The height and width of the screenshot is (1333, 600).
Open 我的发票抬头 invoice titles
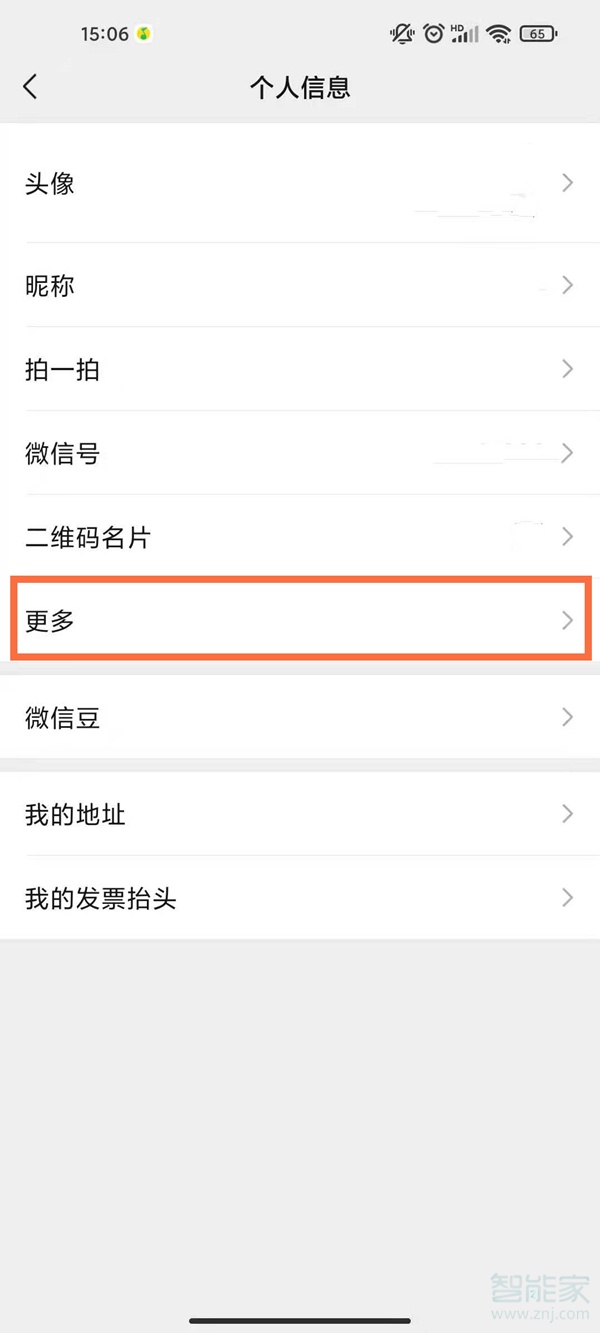pos(300,898)
